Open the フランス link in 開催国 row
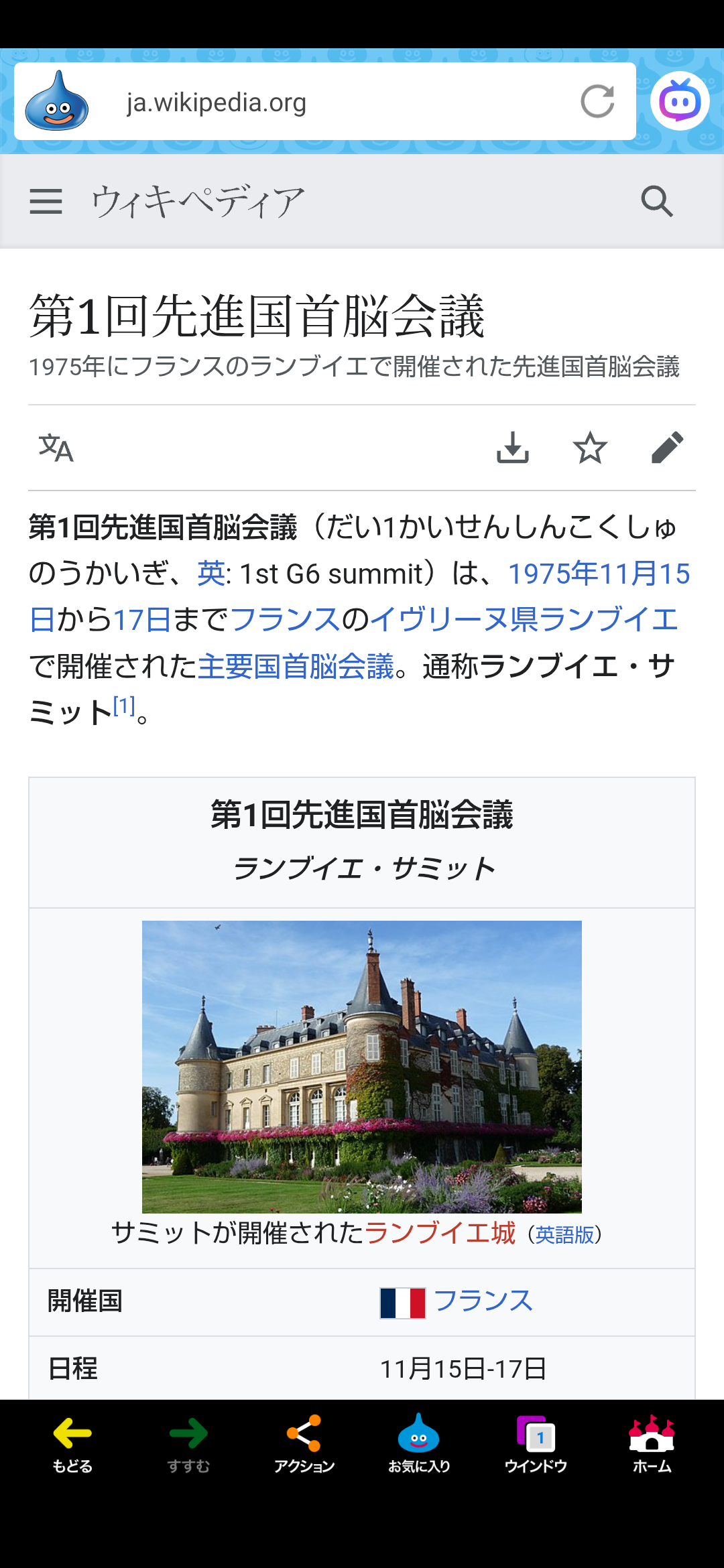 pos(483,1301)
